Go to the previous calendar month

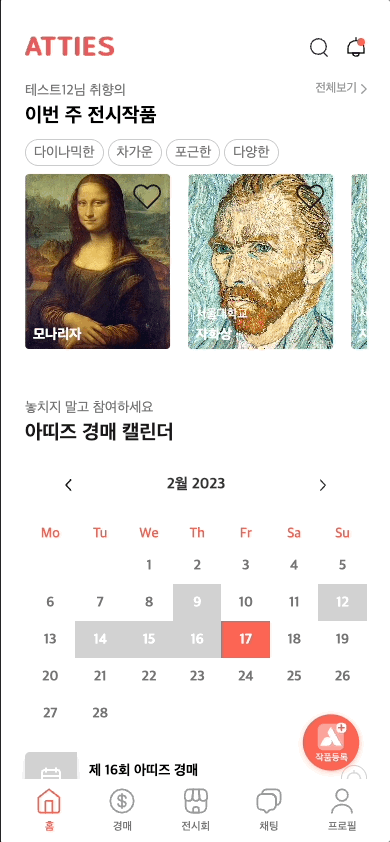(x=68, y=485)
